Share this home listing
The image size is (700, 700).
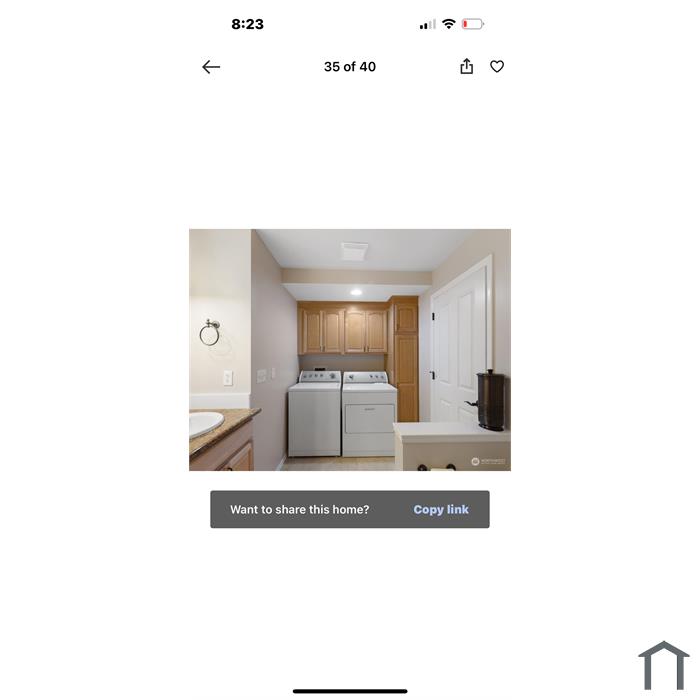(x=466, y=66)
